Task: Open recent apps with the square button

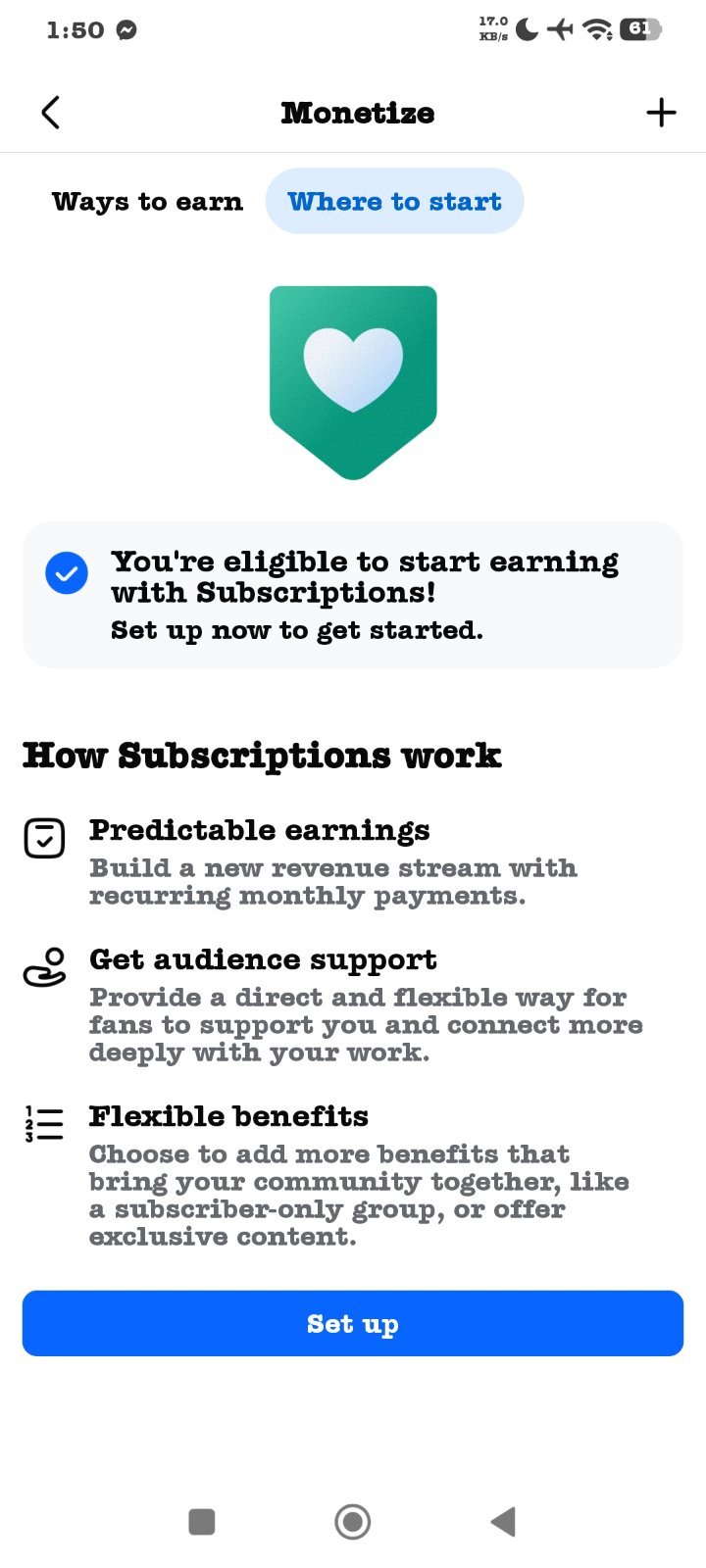Action: [202, 1521]
